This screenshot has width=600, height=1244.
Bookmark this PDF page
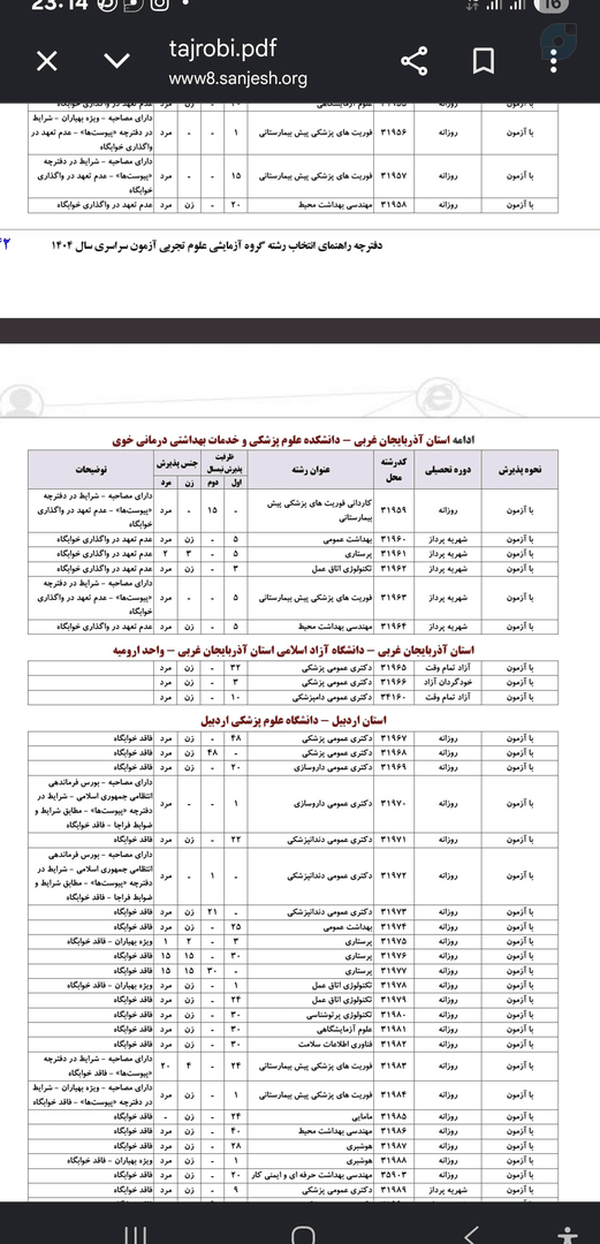coord(484,62)
